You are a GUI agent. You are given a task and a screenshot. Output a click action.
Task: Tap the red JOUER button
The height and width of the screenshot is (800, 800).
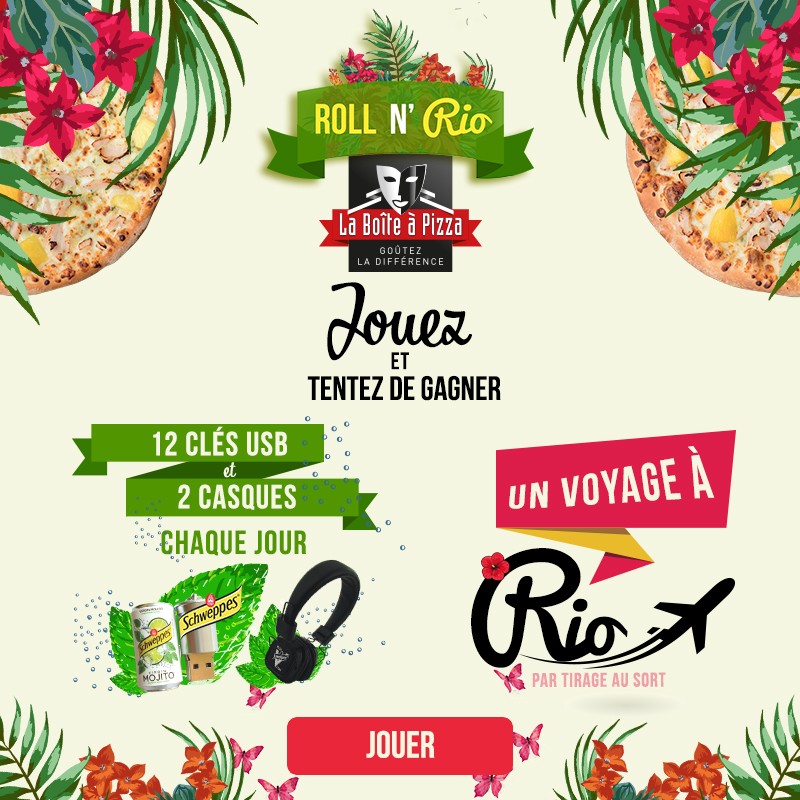pos(399,745)
